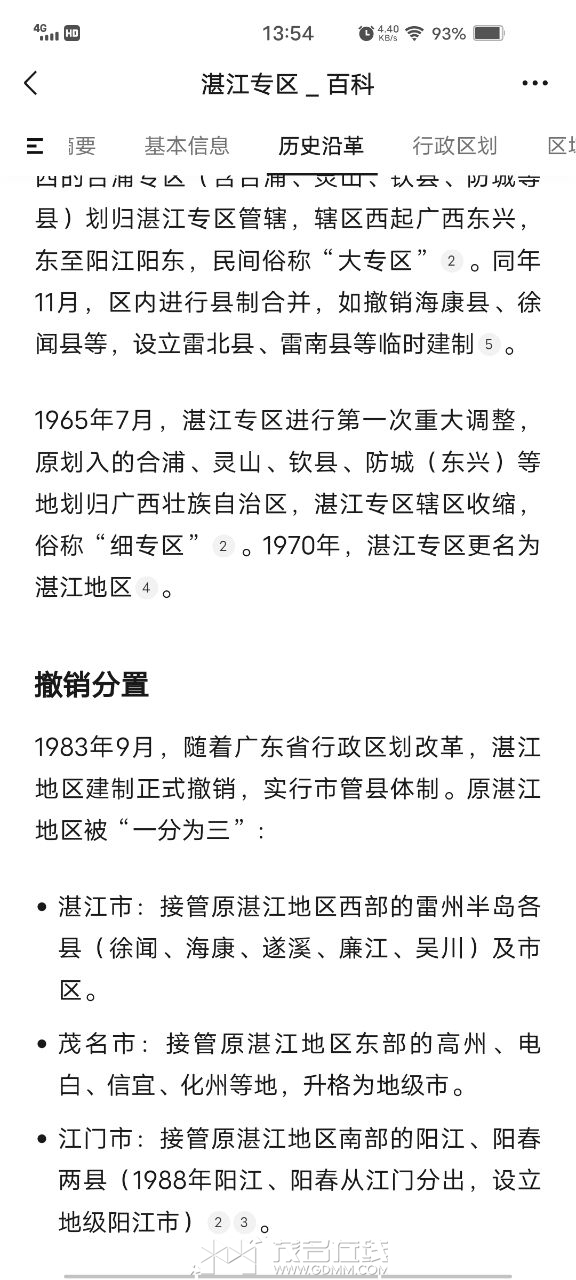Open the three-dot overflow menu

(535, 84)
